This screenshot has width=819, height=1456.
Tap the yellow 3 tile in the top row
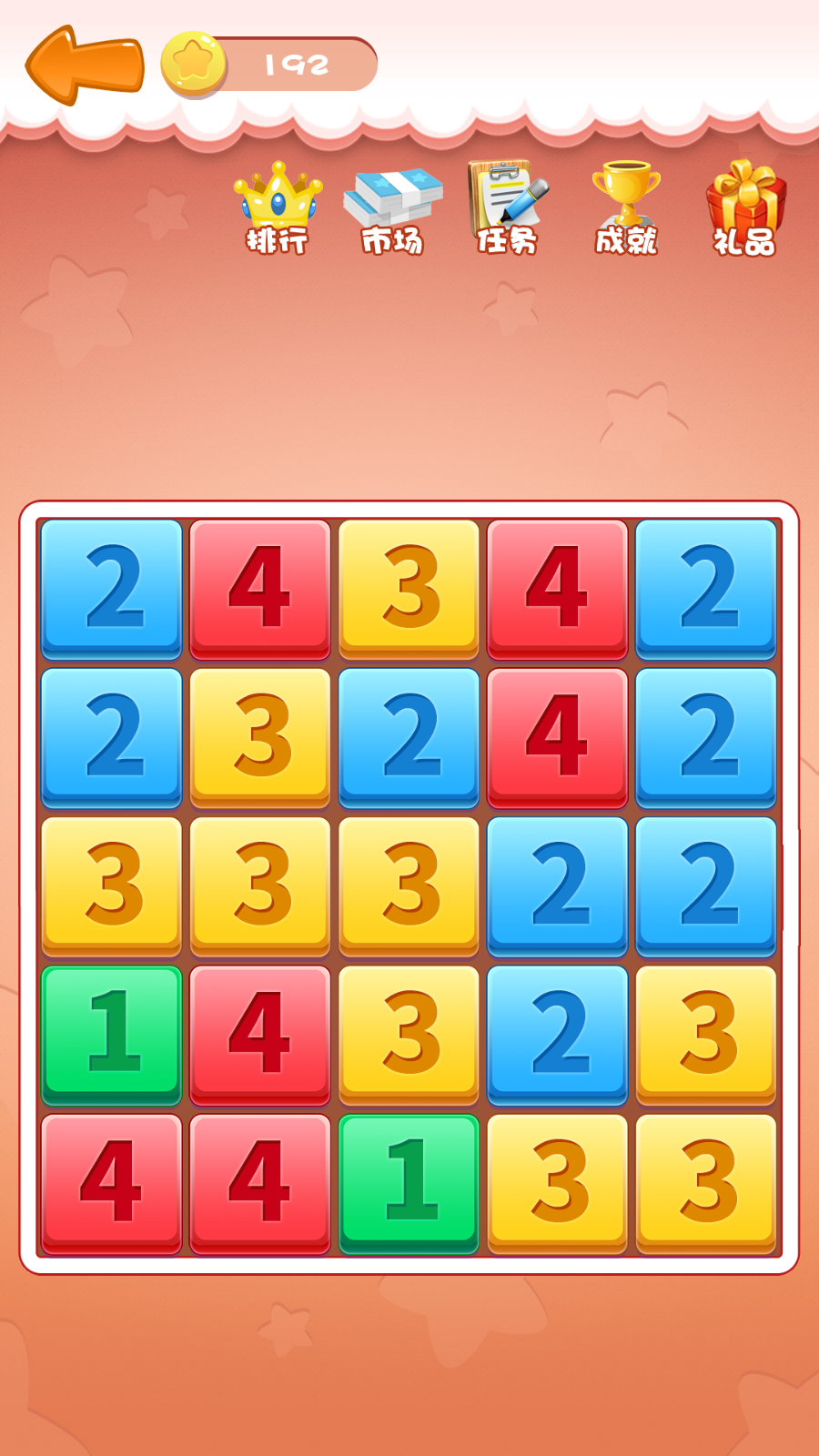409,588
